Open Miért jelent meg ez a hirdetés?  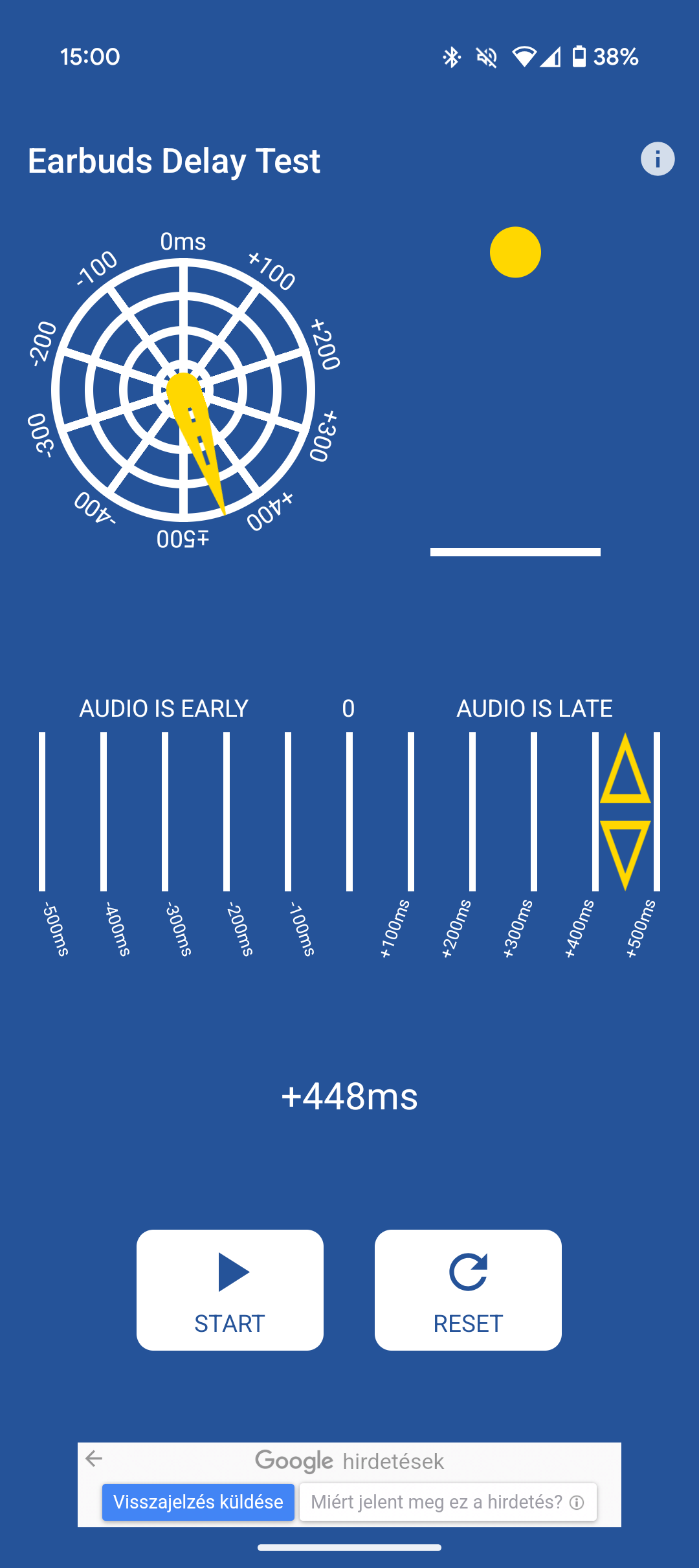tap(448, 1502)
